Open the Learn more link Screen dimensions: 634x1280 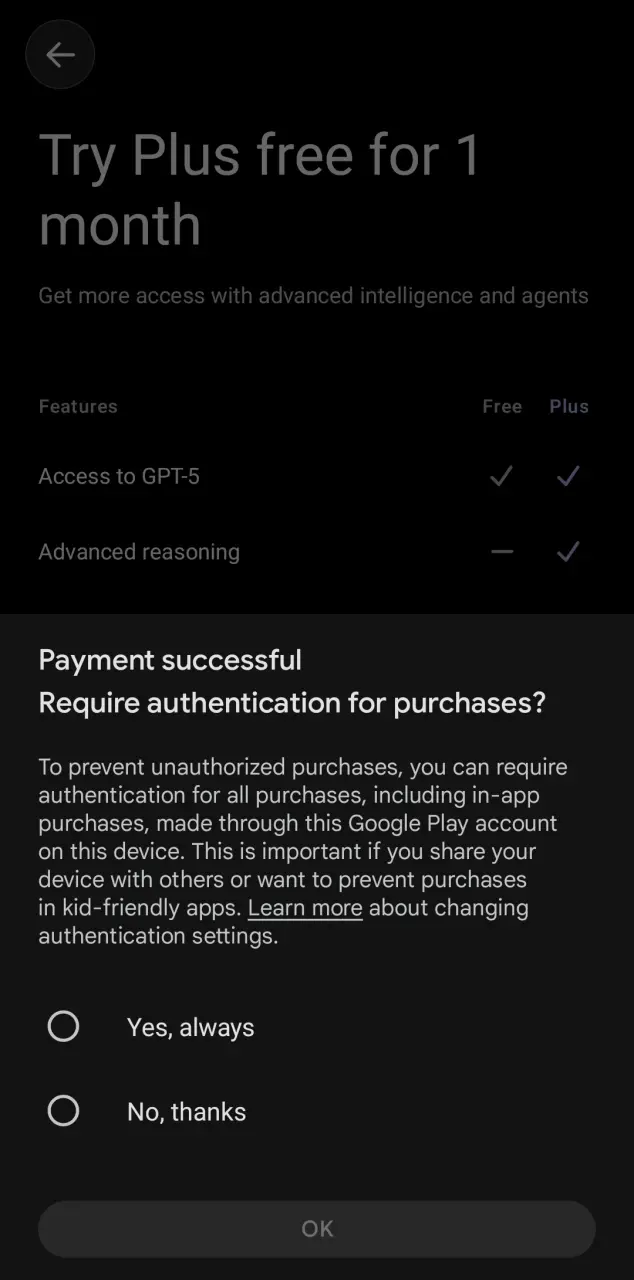305,908
